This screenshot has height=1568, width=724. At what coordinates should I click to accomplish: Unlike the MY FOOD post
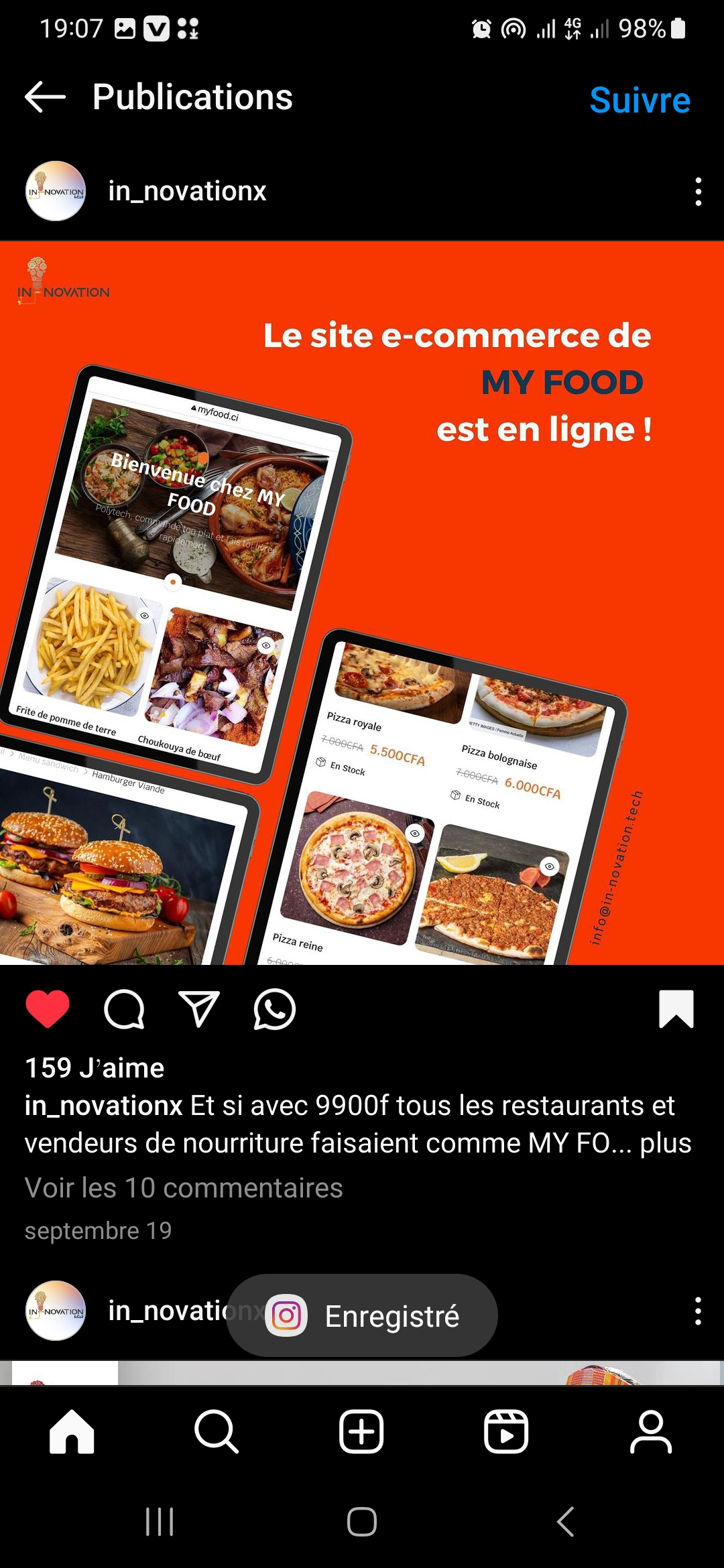[x=48, y=1008]
